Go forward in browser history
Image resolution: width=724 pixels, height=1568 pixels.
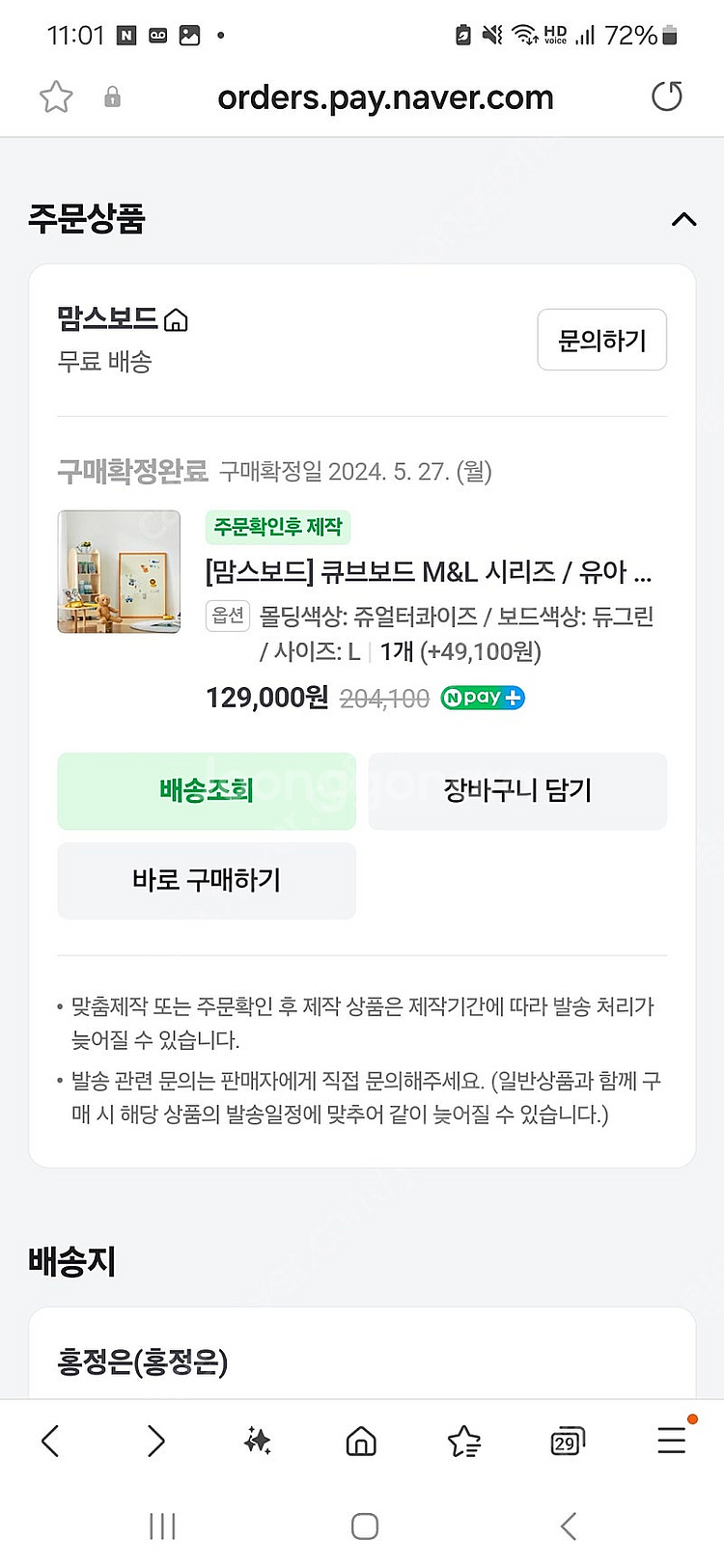click(155, 1442)
